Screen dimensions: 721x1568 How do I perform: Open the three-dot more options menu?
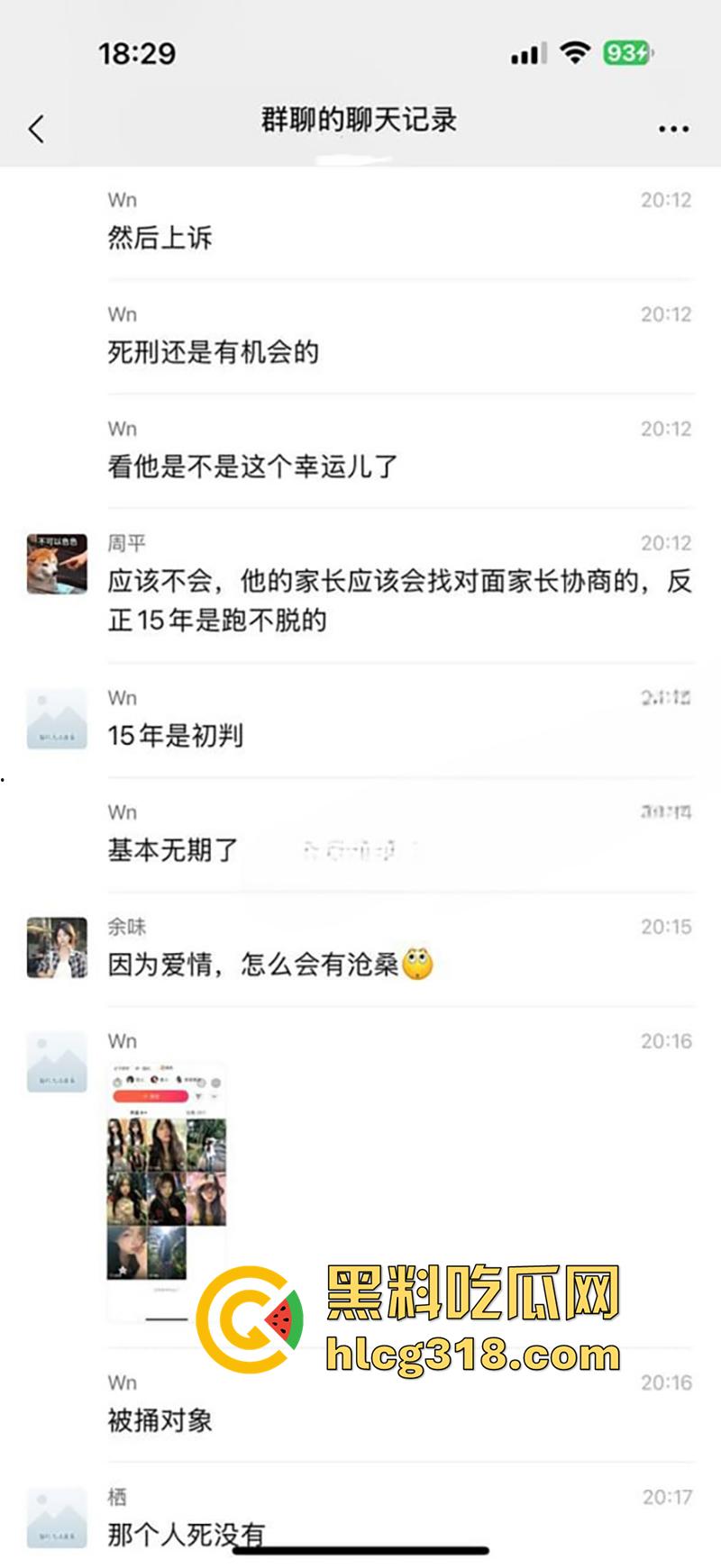pyautogui.click(x=673, y=129)
